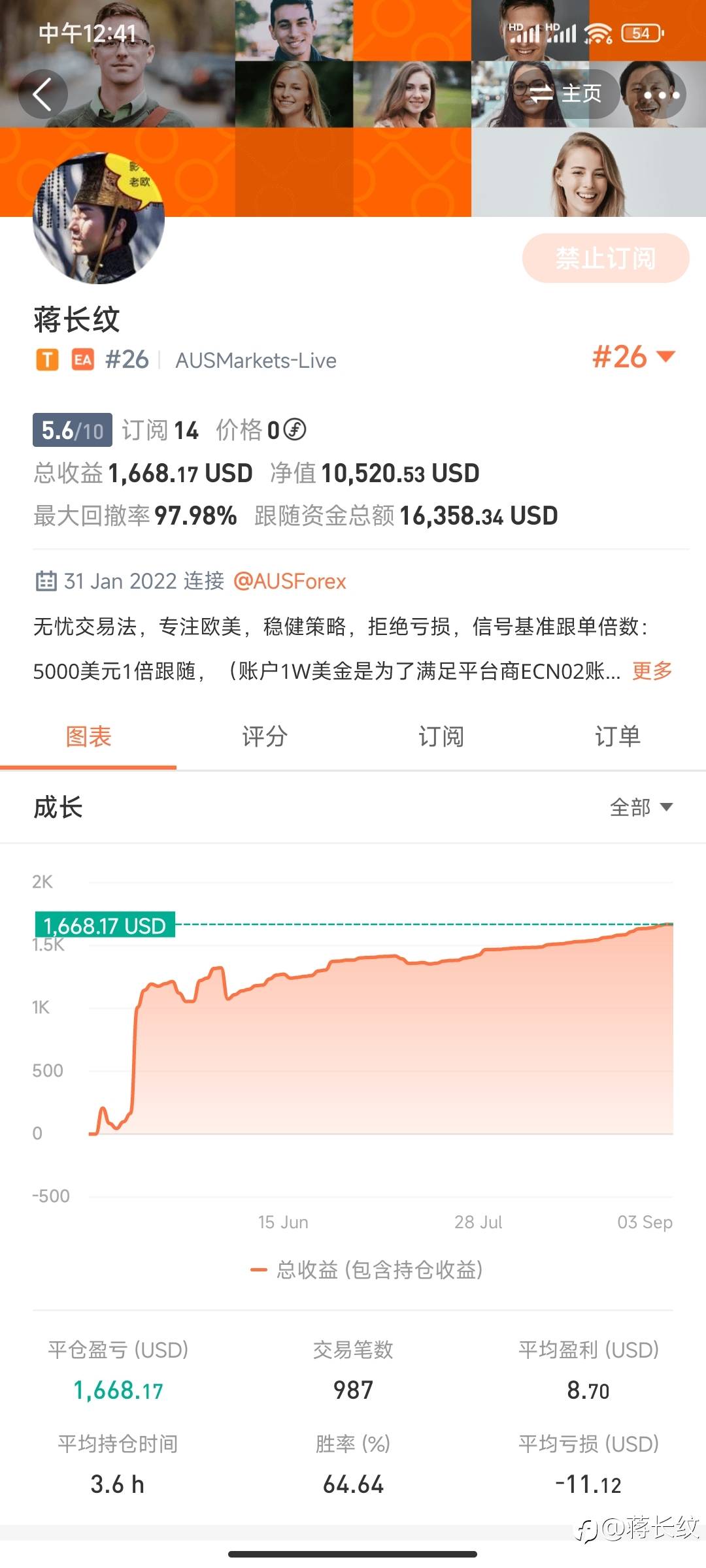Go back using the top-left arrow

43,95
